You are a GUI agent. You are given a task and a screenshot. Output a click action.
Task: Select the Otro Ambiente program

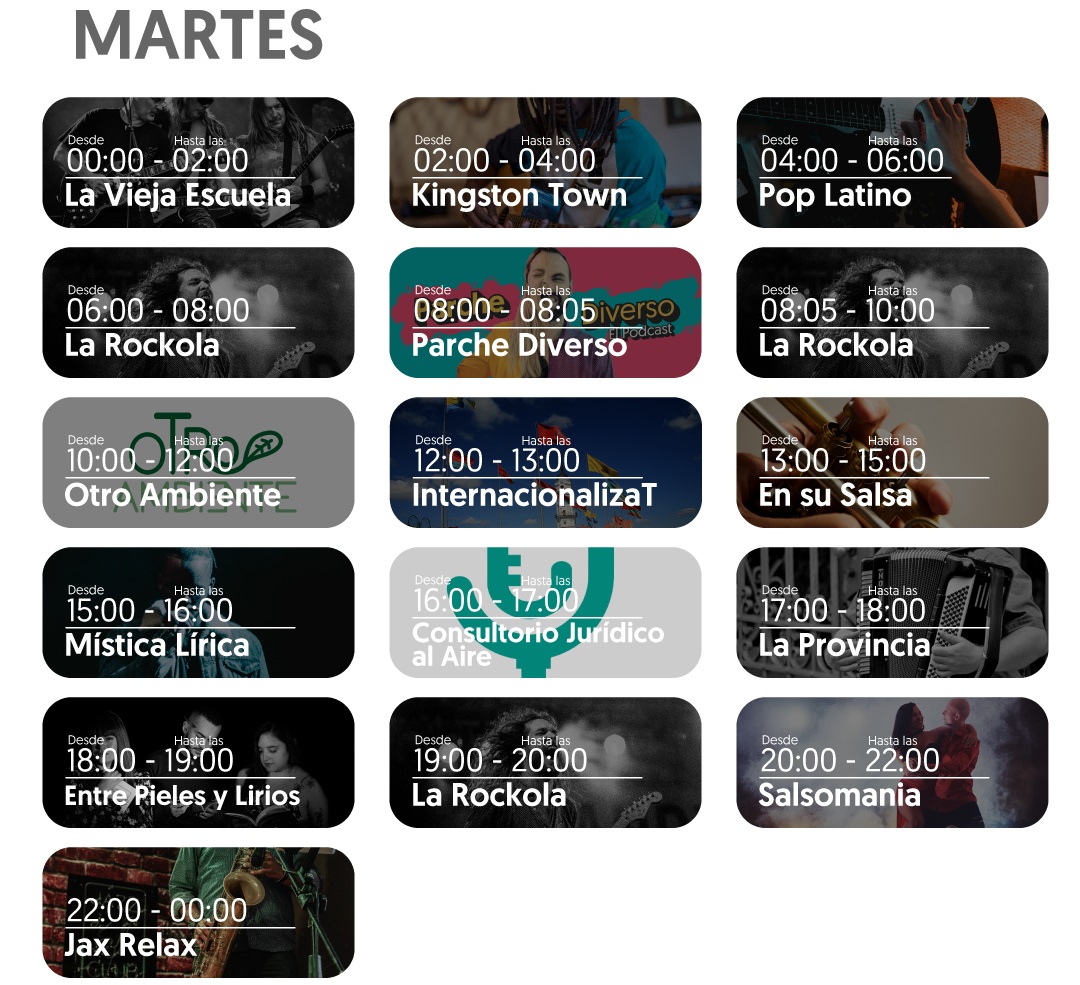click(x=198, y=462)
